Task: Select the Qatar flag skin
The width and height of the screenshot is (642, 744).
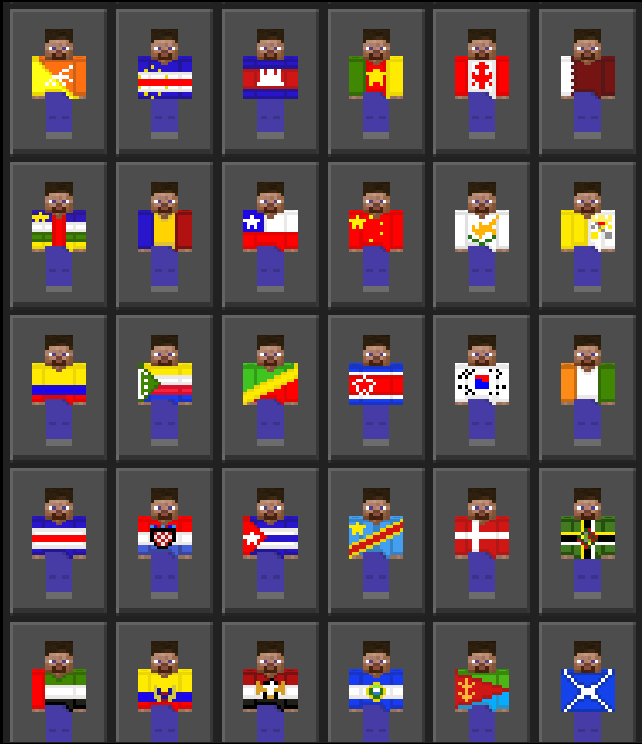Action: click(x=587, y=81)
